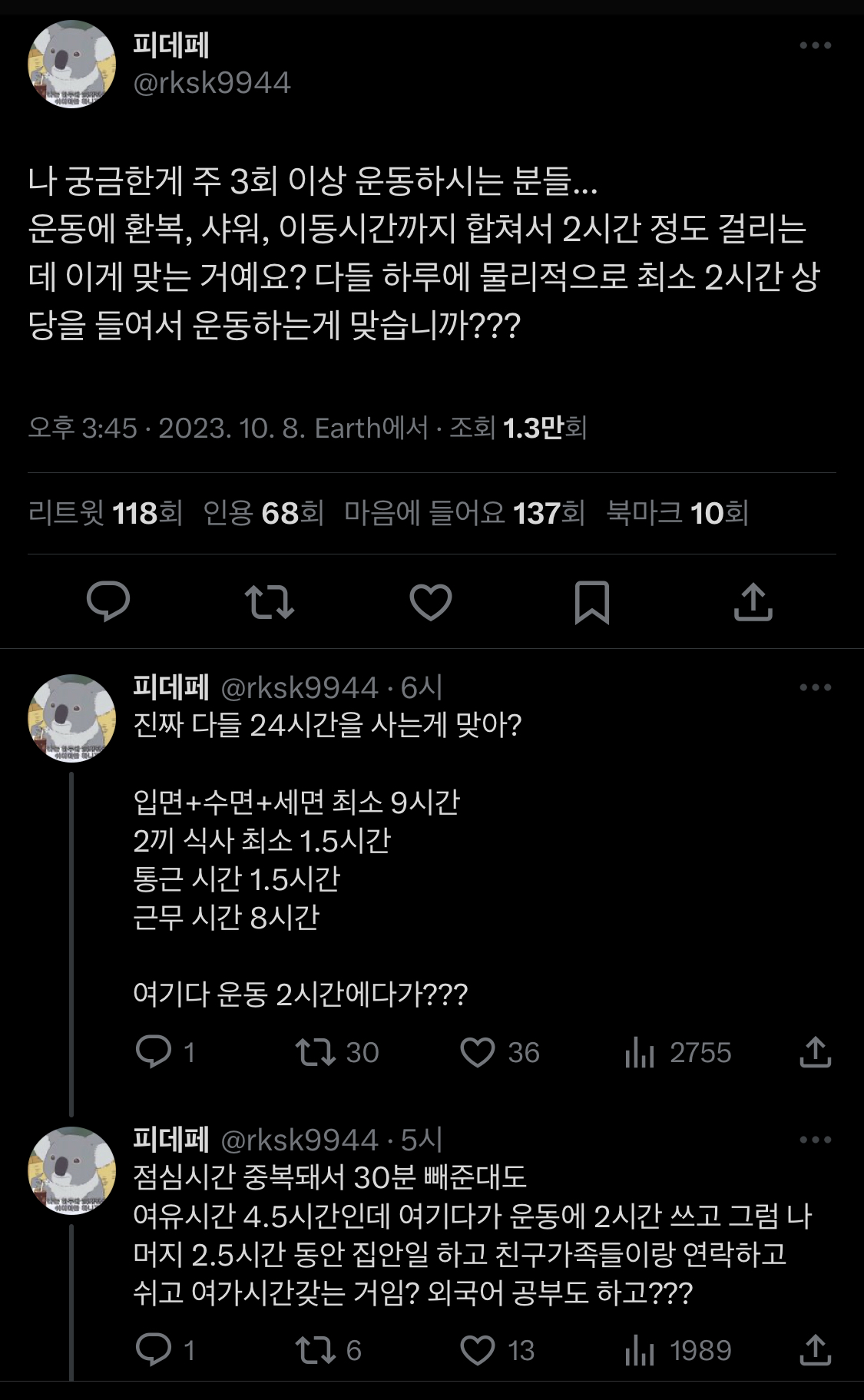Retweet the reply with 6 retweets
This screenshot has height=1400, width=864.
click(x=316, y=1349)
